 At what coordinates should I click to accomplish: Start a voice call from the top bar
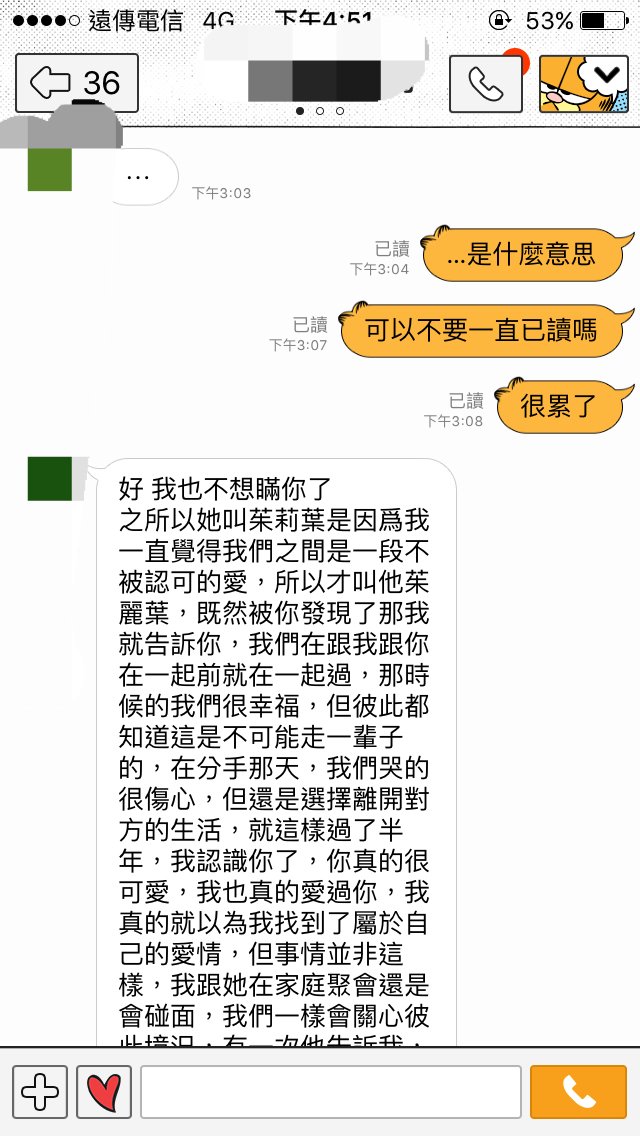486,83
